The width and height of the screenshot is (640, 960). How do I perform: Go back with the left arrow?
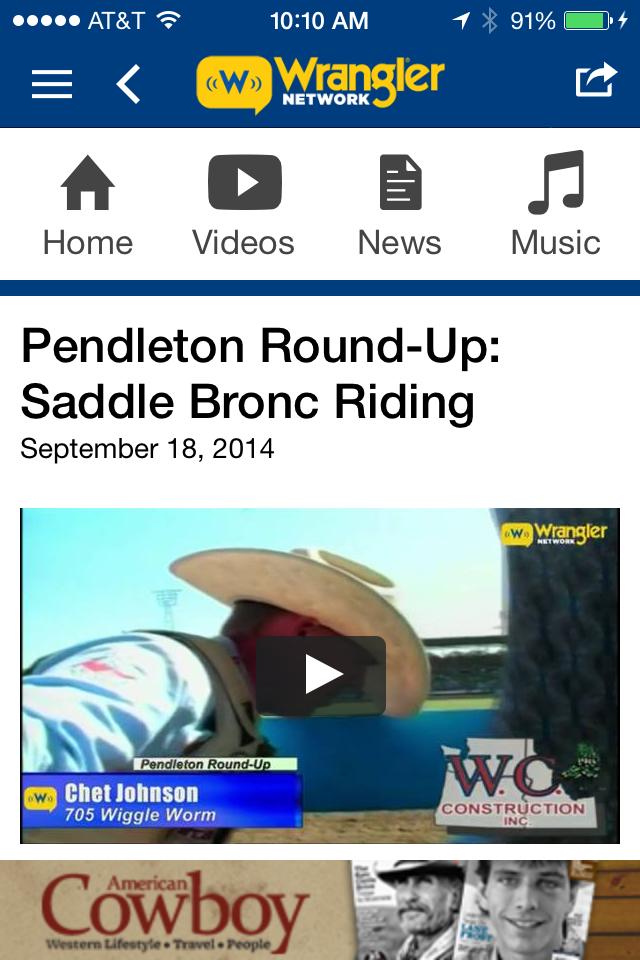point(128,84)
